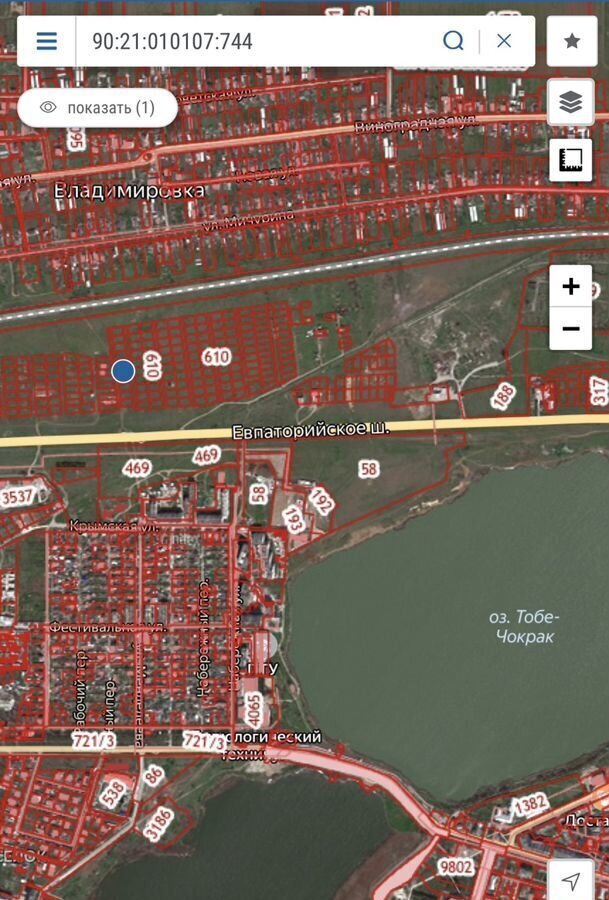Zoom out of the map
Image resolution: width=609 pixels, height=900 pixels.
(571, 328)
